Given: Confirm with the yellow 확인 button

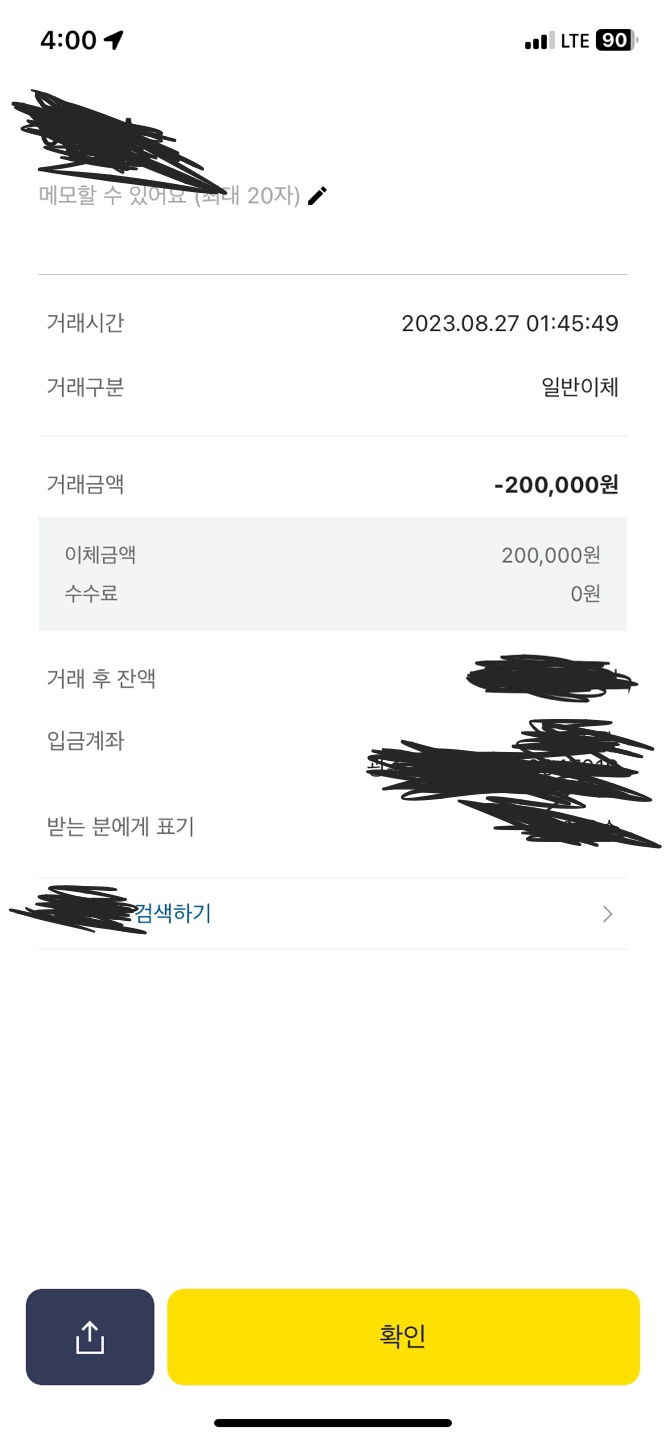Looking at the screenshot, I should [403, 1337].
